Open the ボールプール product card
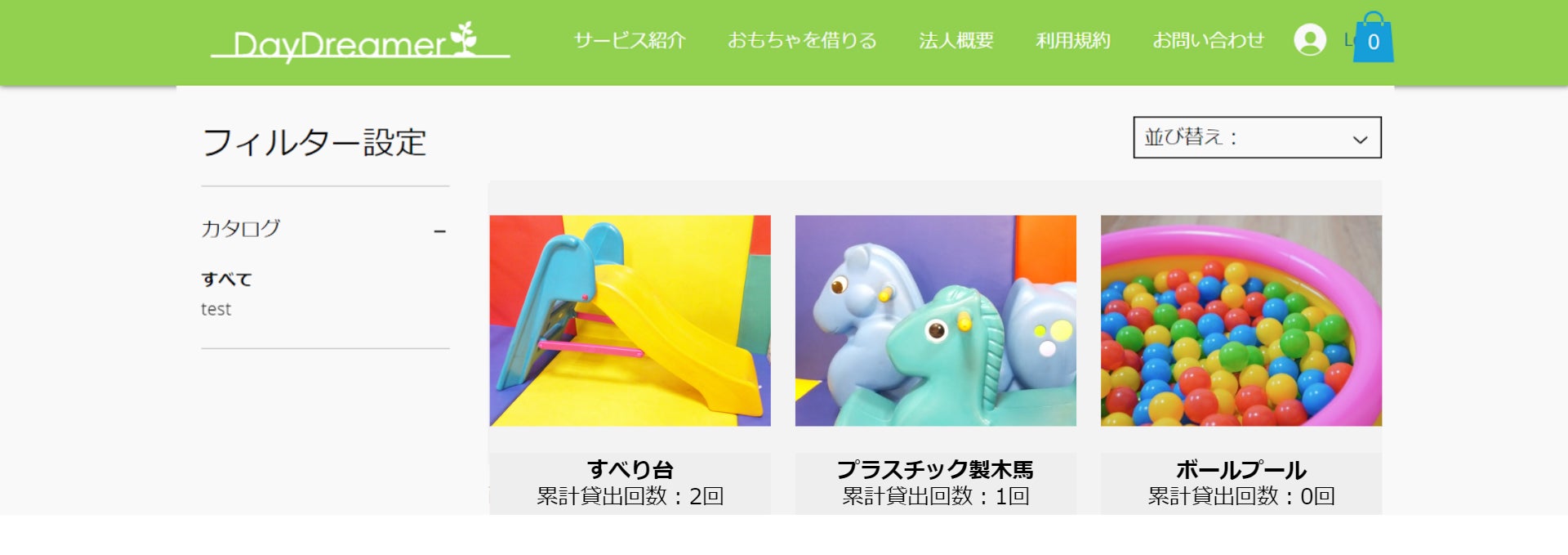Screen dimensions: 1568x555 point(1241,320)
